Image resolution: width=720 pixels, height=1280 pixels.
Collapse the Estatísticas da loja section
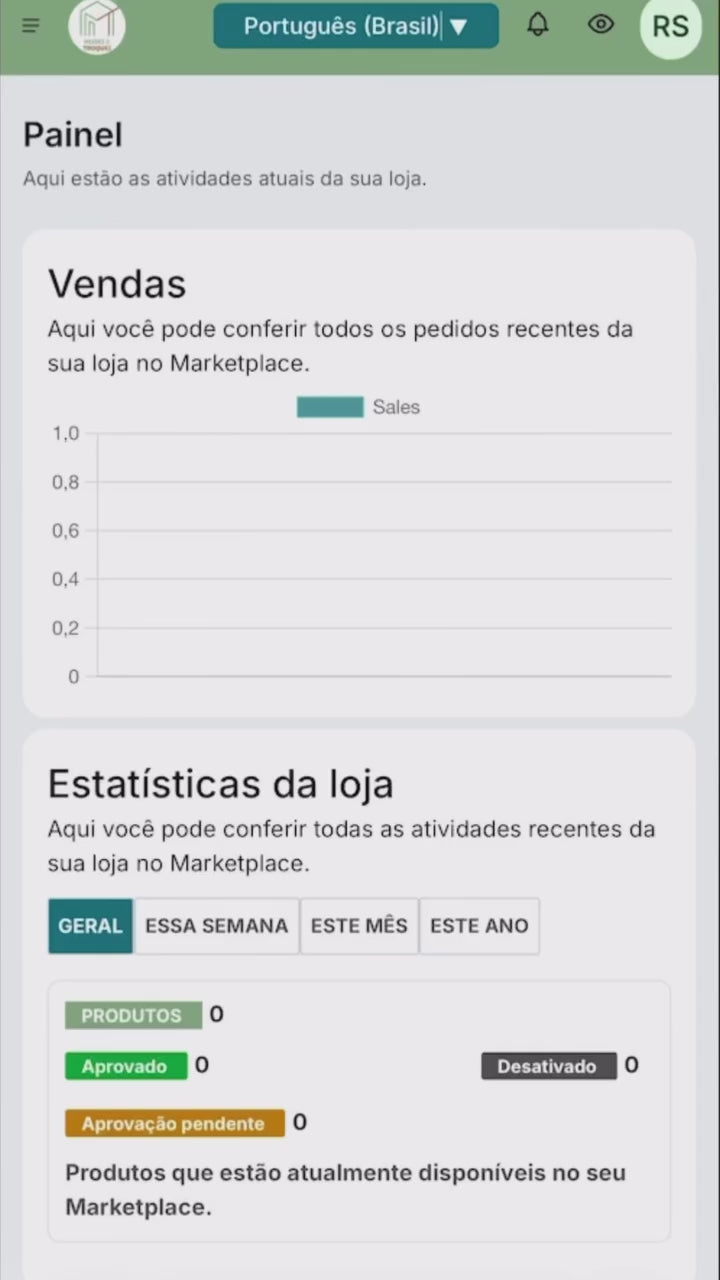click(x=220, y=783)
